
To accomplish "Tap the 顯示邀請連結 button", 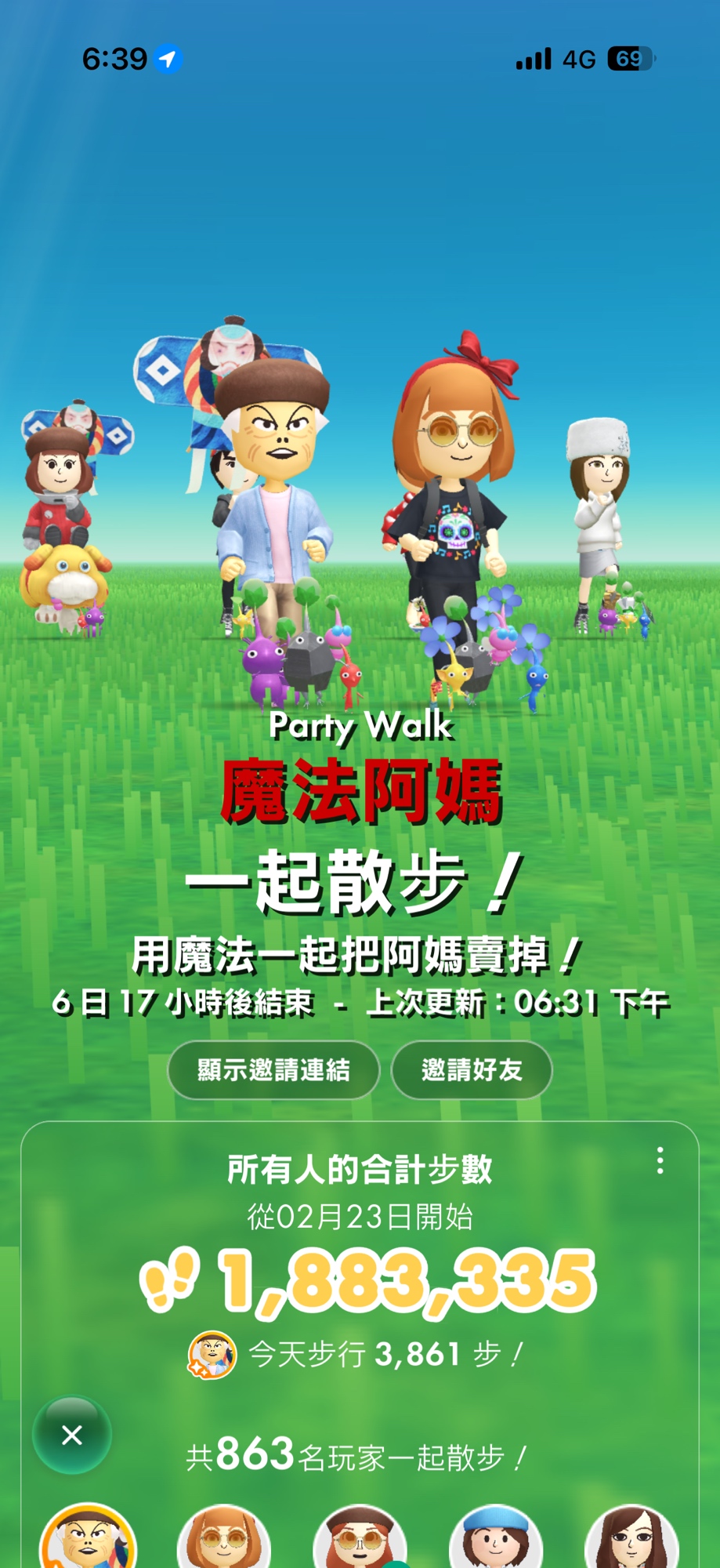I will 273,1070.
